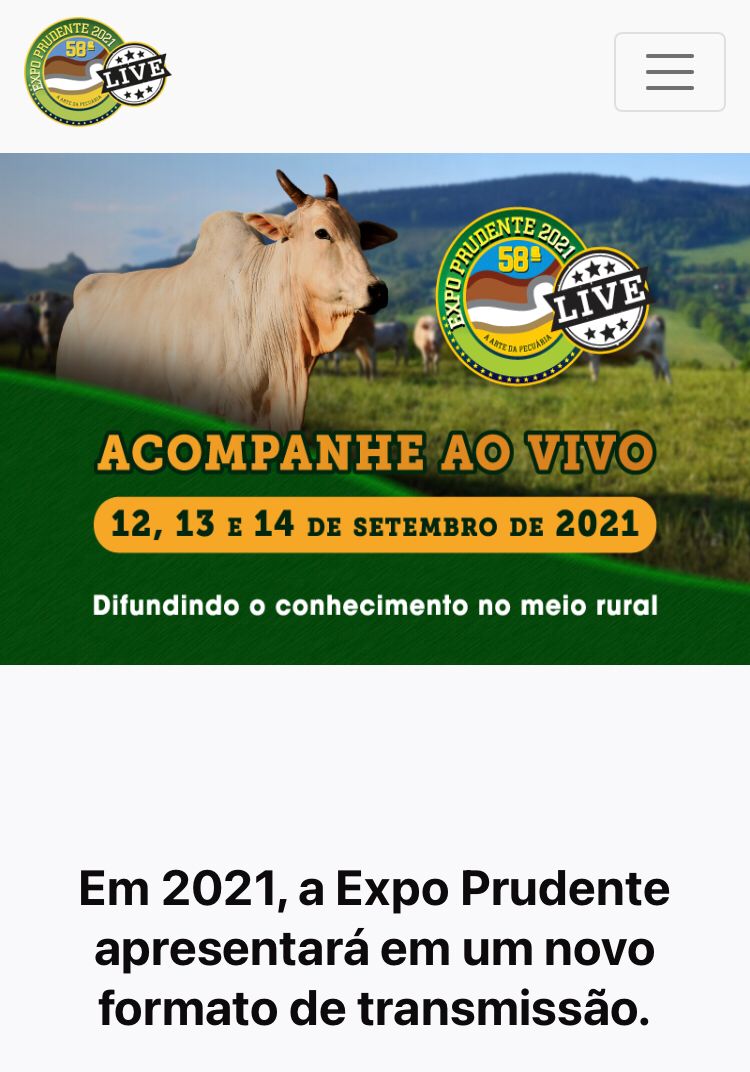Open the hamburger navigation menu

click(x=669, y=72)
